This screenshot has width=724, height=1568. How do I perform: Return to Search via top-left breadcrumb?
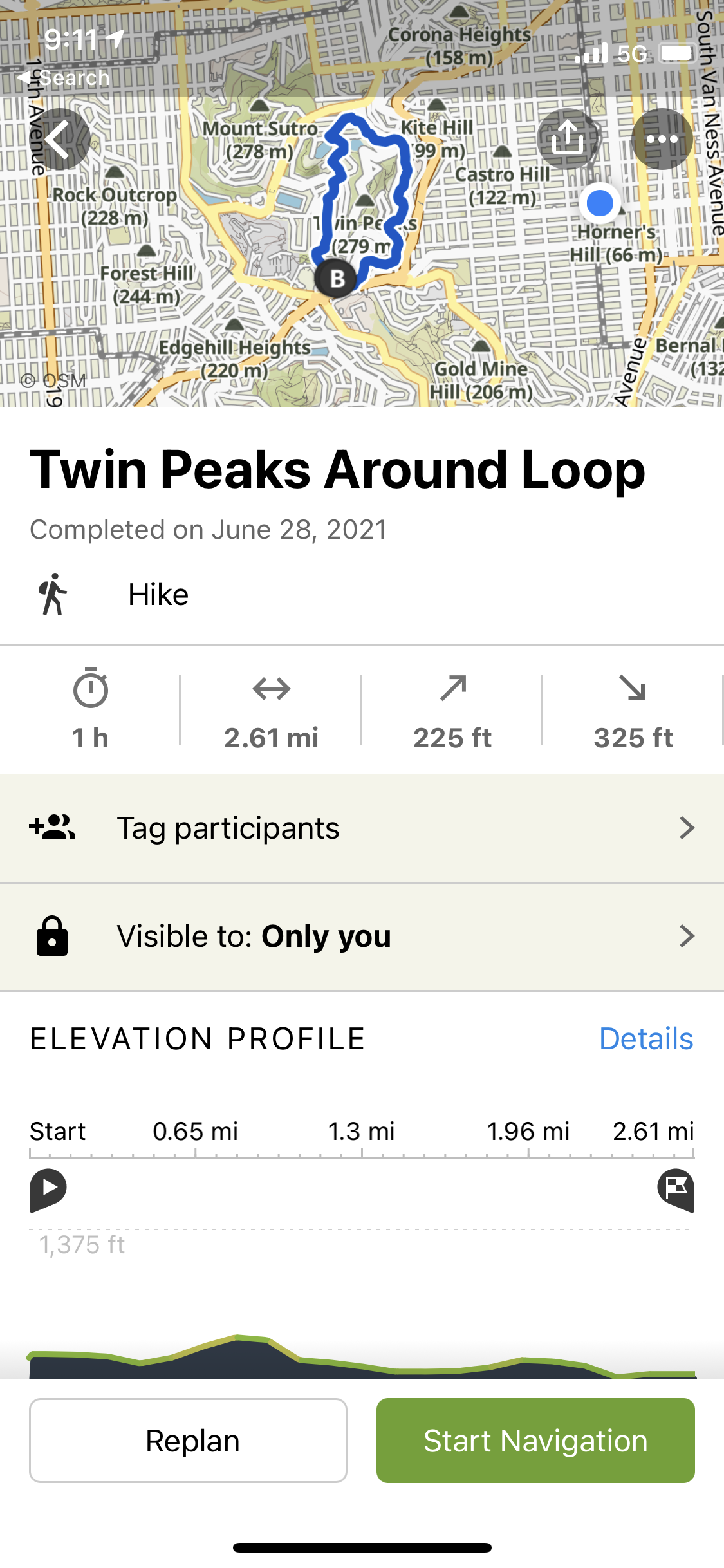[x=63, y=78]
